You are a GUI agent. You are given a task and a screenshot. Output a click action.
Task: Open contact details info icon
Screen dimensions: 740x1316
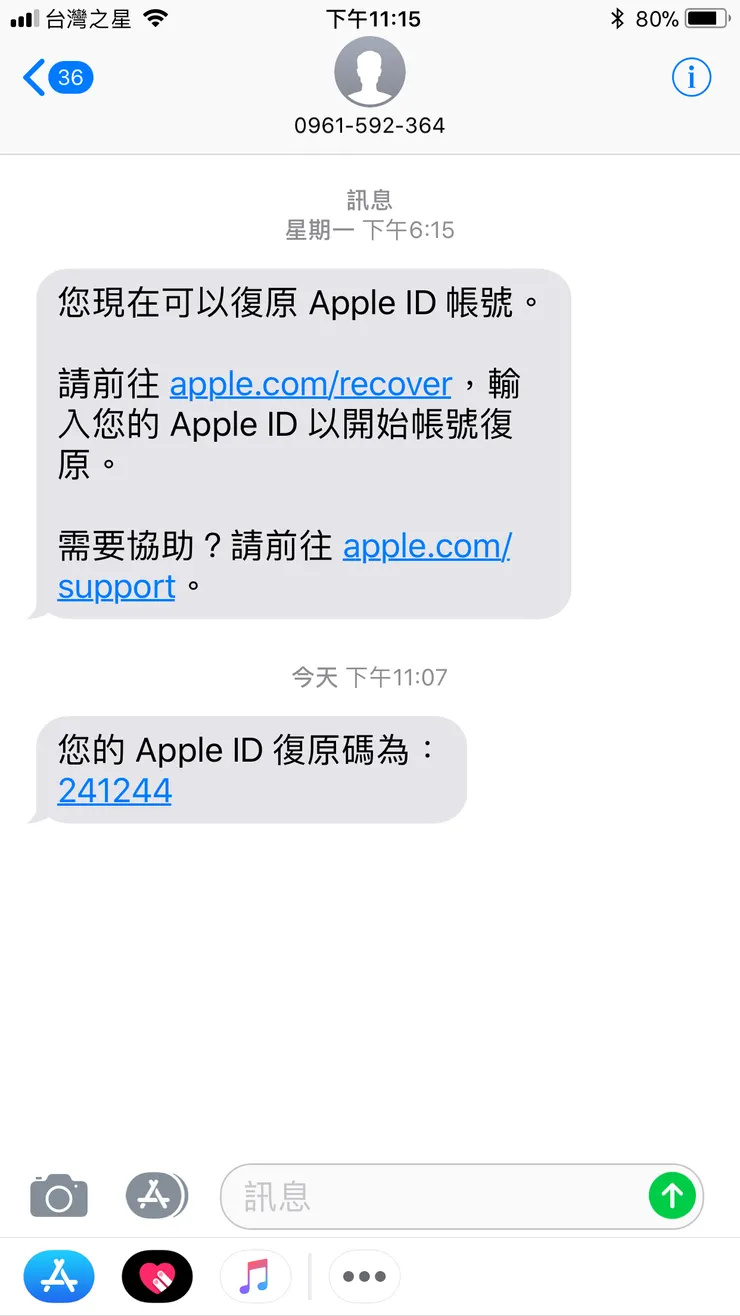[x=691, y=77]
